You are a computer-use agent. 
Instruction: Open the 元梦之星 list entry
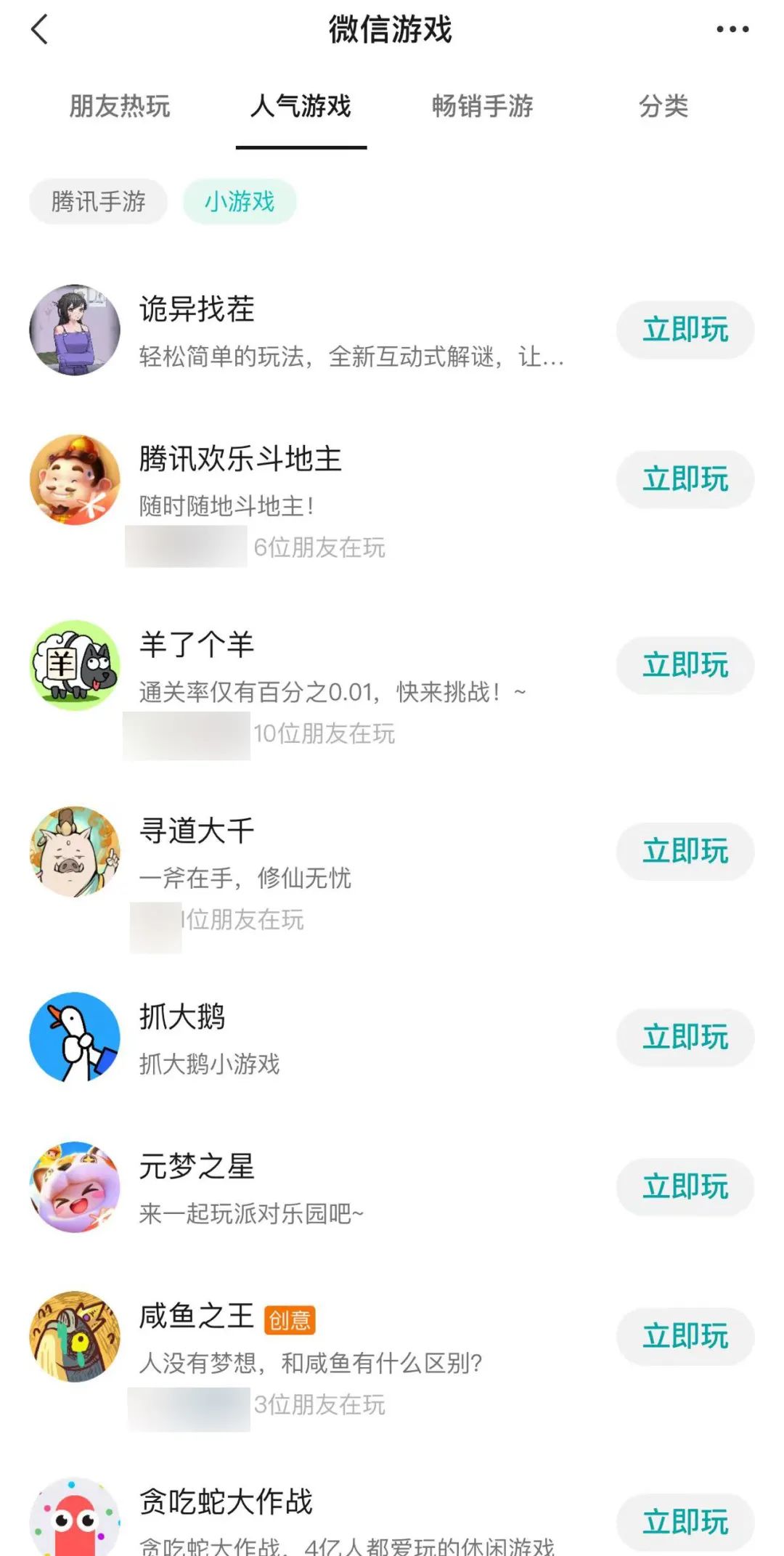click(290, 1188)
